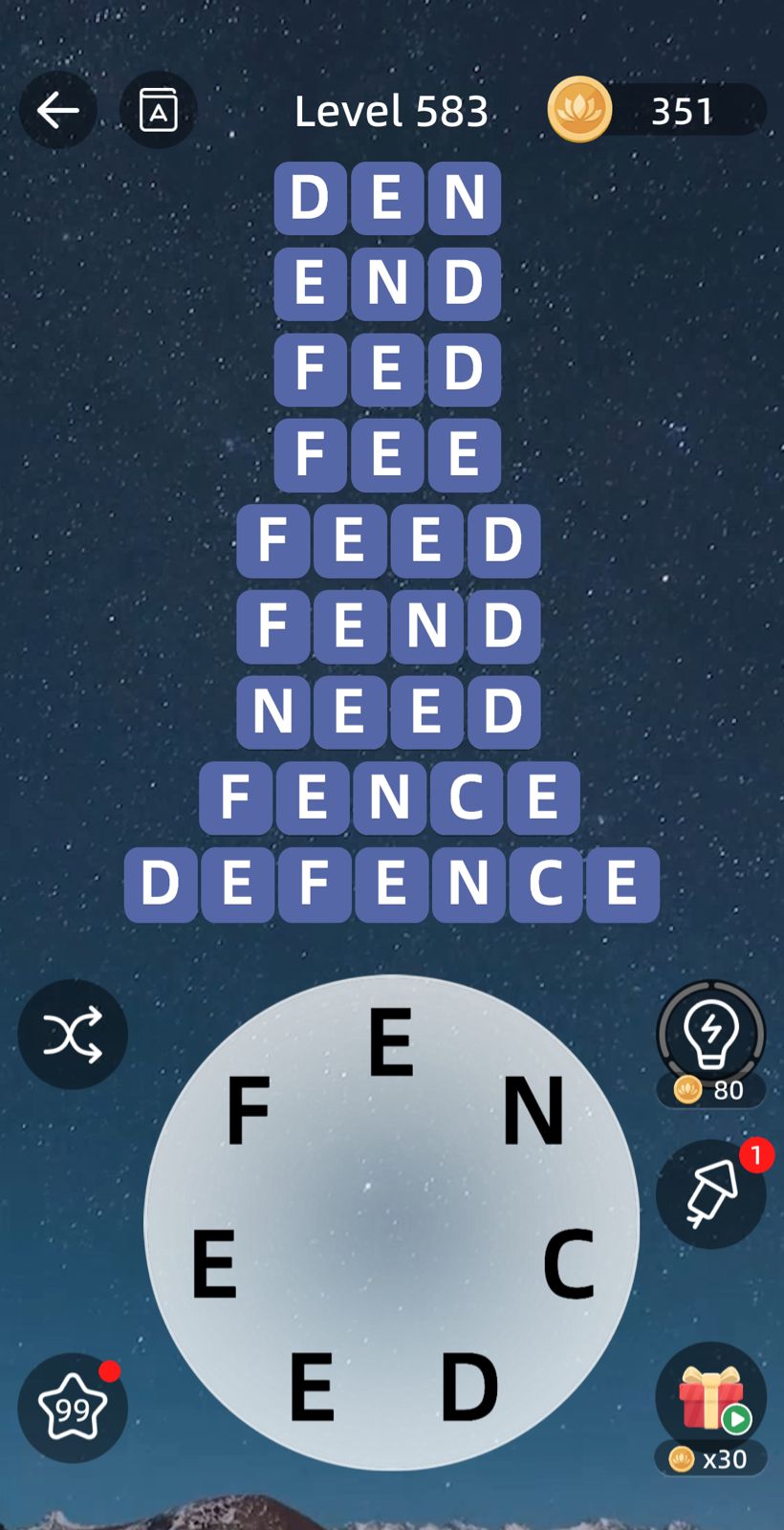The height and width of the screenshot is (1530, 784).
Task: Select letter D in the wheel
Action: [x=468, y=1386]
